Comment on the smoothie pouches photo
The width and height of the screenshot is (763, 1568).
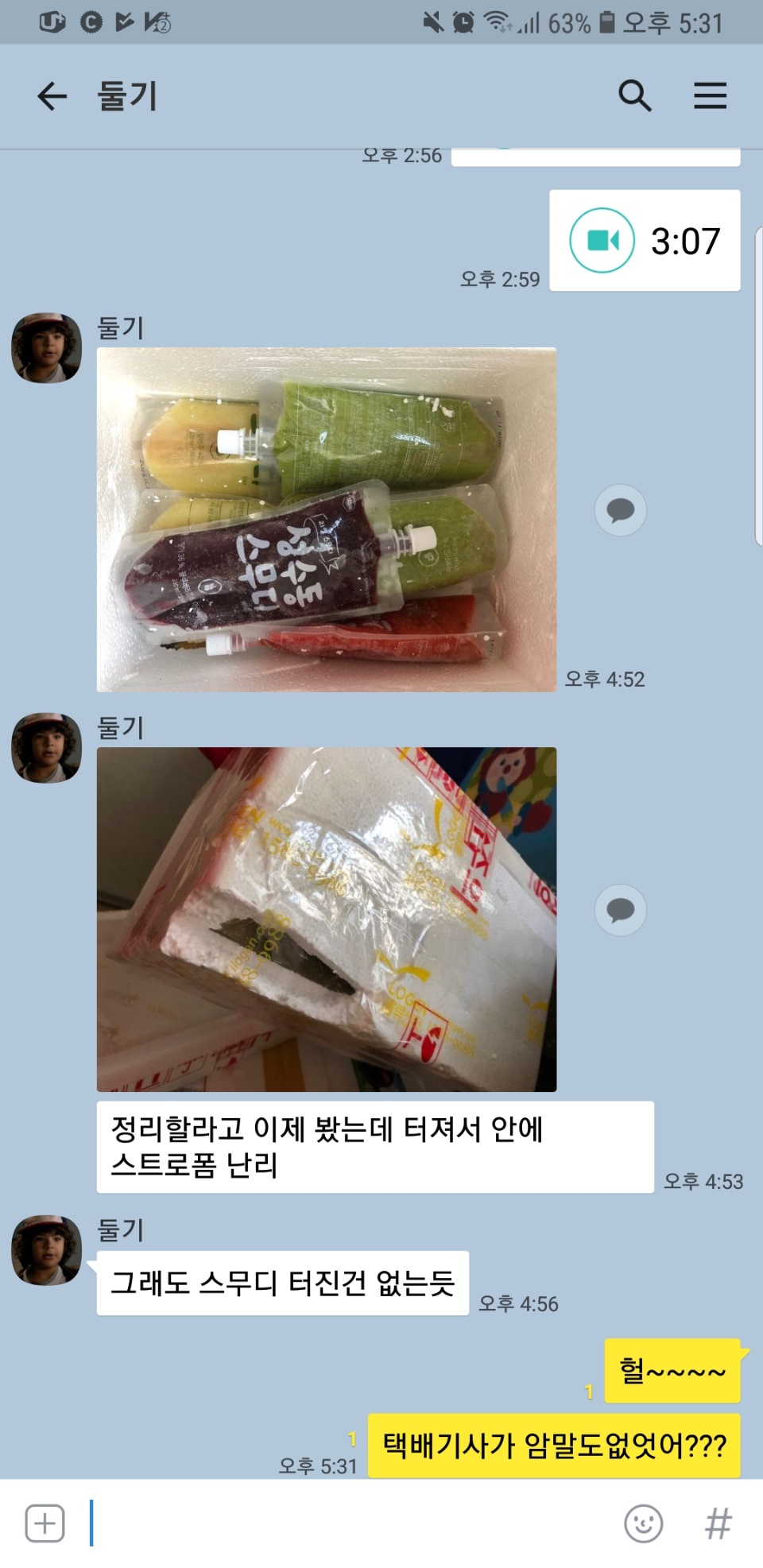(x=620, y=509)
